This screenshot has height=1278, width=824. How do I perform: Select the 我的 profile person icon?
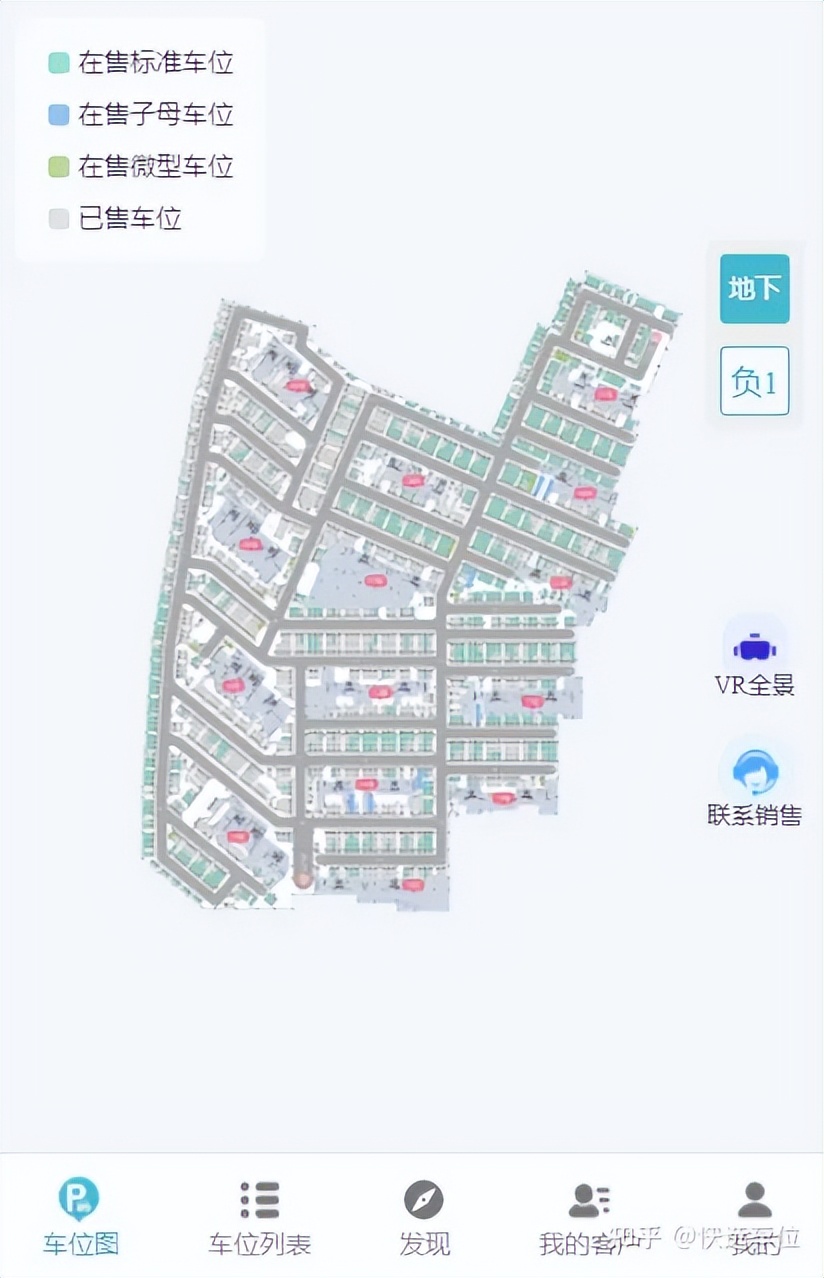755,1199
